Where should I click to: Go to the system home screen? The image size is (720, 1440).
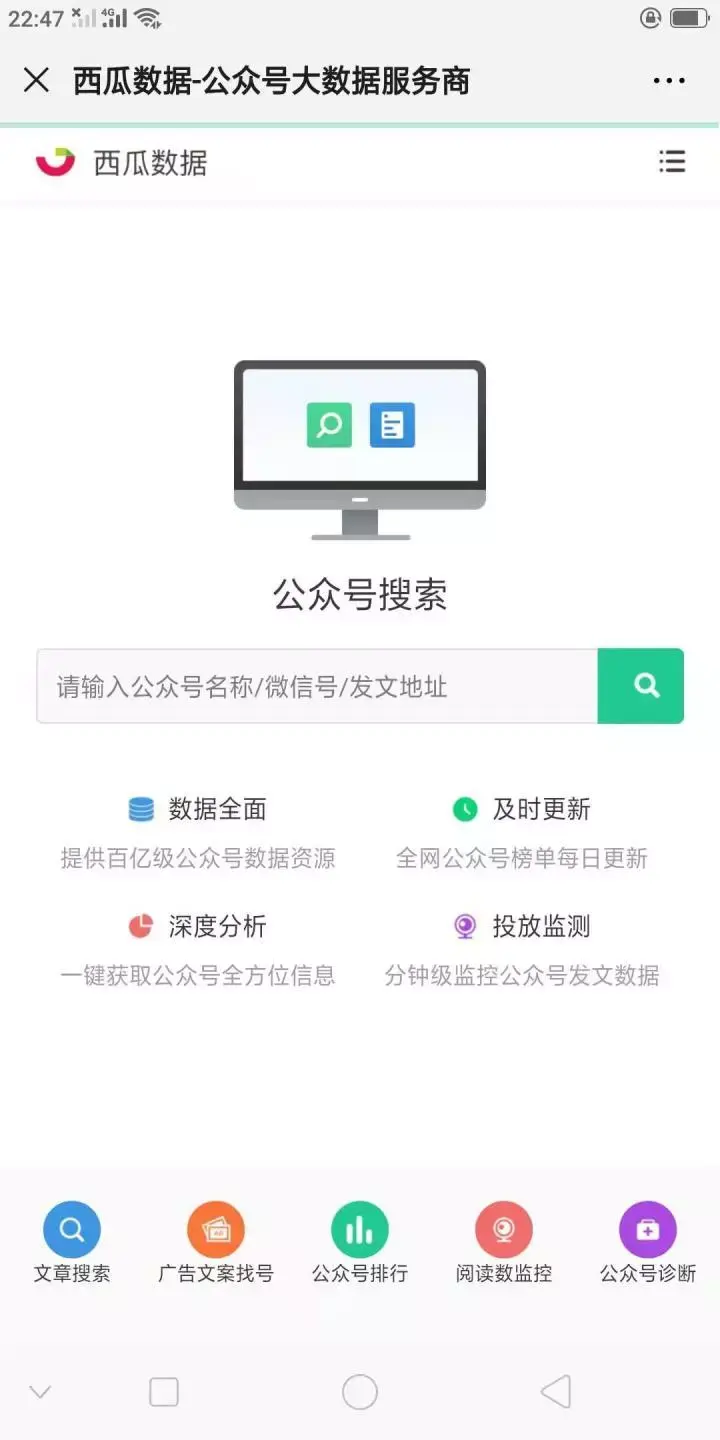pyautogui.click(x=360, y=1392)
